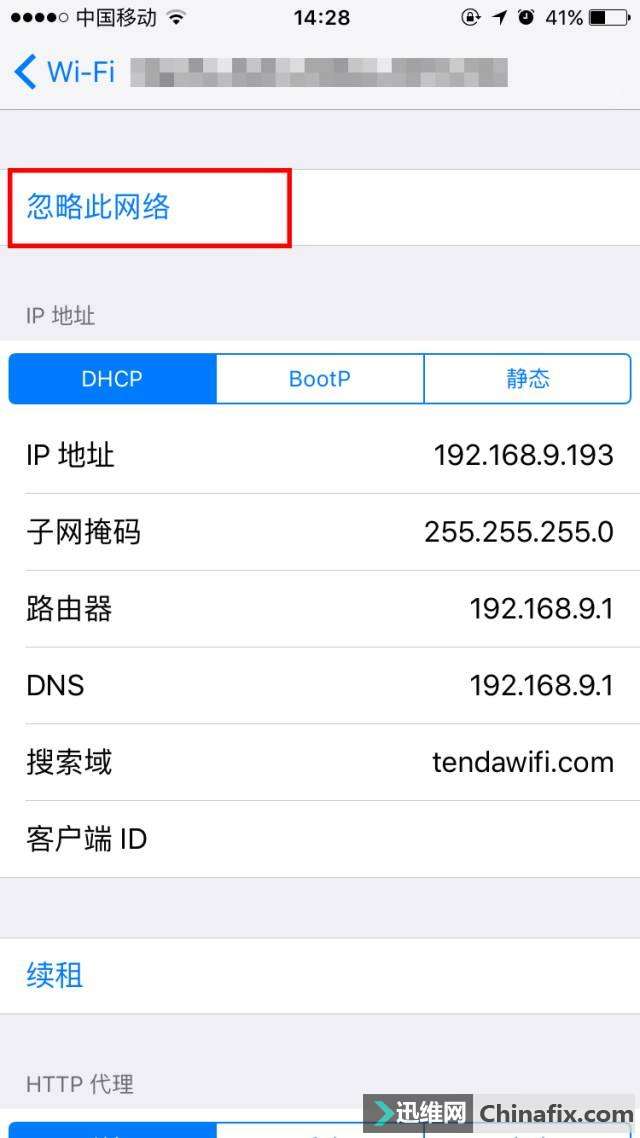Tap 续租 to renew lease
Viewport: 640px width, 1138px height.
click(55, 975)
